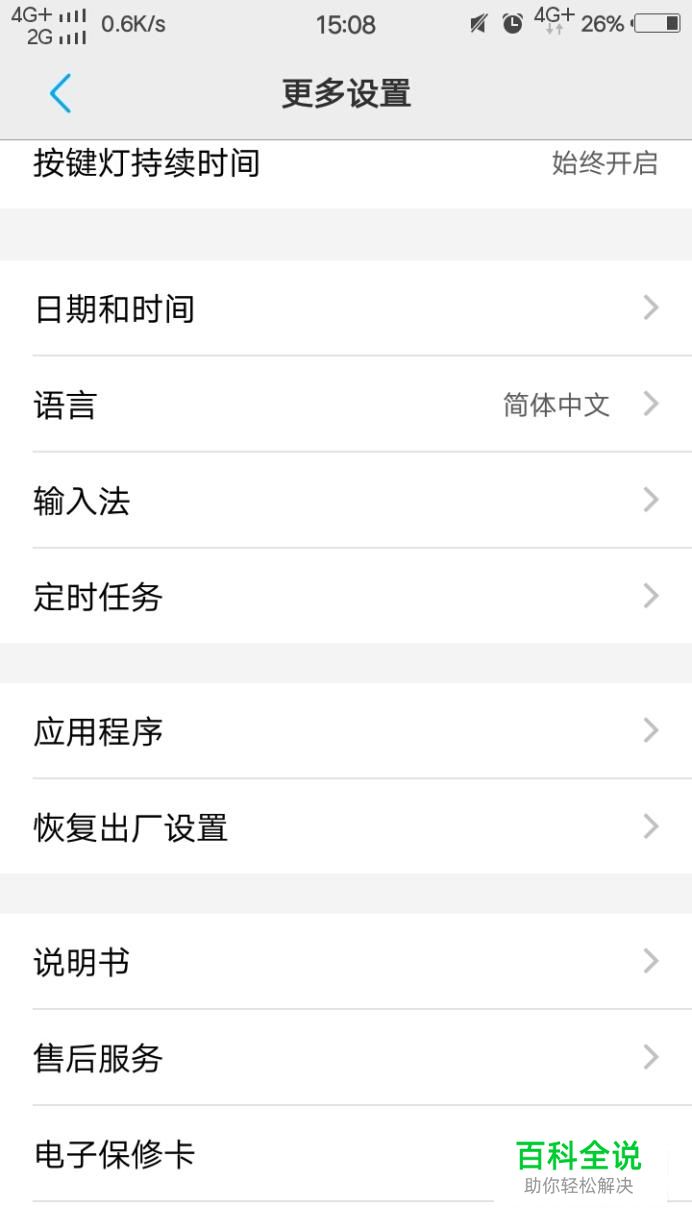
Task: Open 日期和时间 settings
Action: [x=346, y=308]
